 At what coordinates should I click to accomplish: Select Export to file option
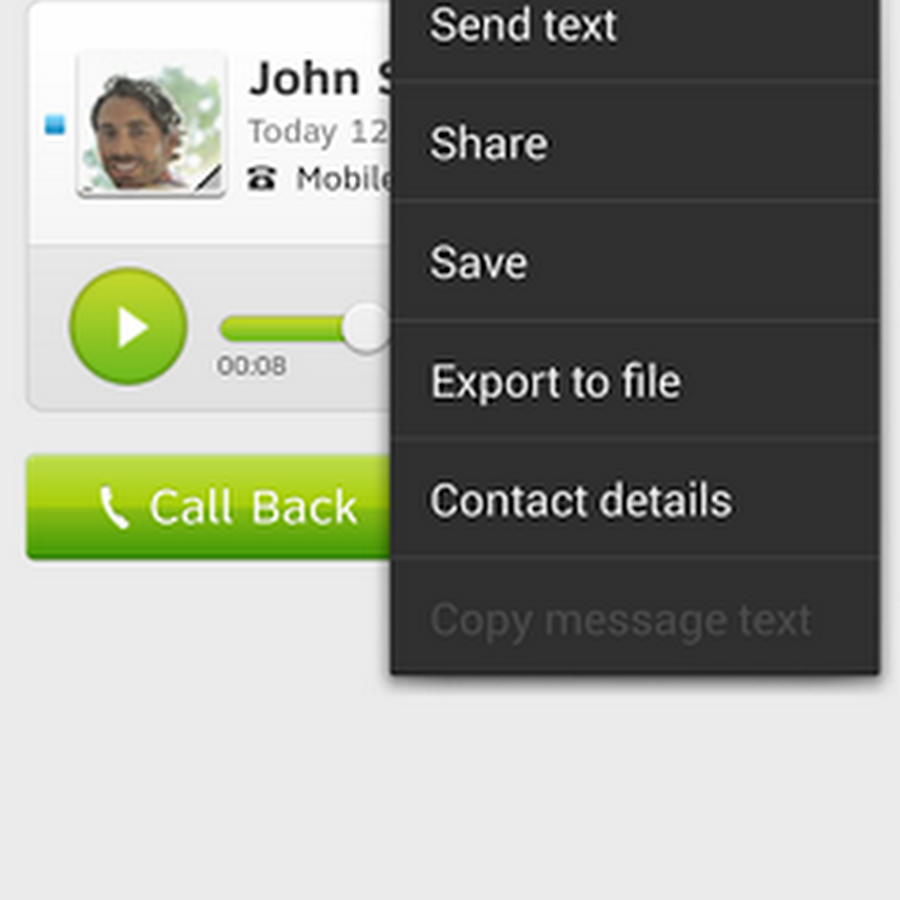point(634,382)
